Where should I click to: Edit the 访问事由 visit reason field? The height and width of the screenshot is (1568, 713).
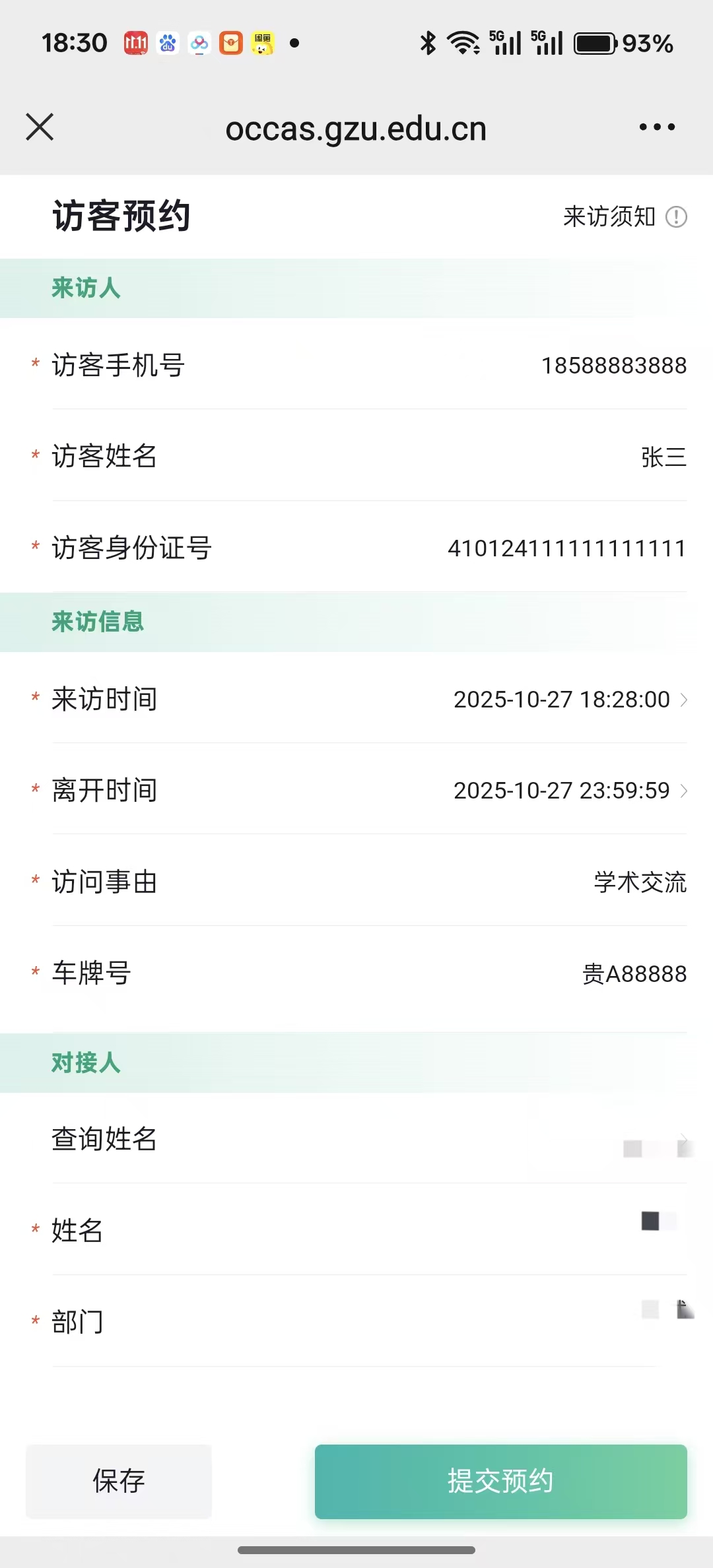640,882
